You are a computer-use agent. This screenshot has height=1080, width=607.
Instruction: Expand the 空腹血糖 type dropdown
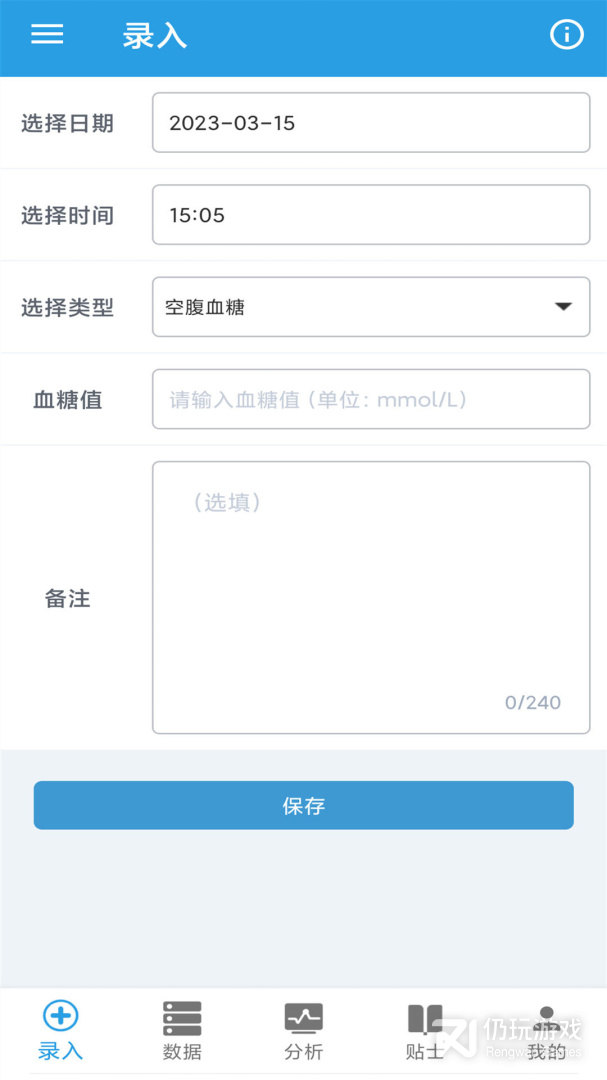click(x=370, y=307)
